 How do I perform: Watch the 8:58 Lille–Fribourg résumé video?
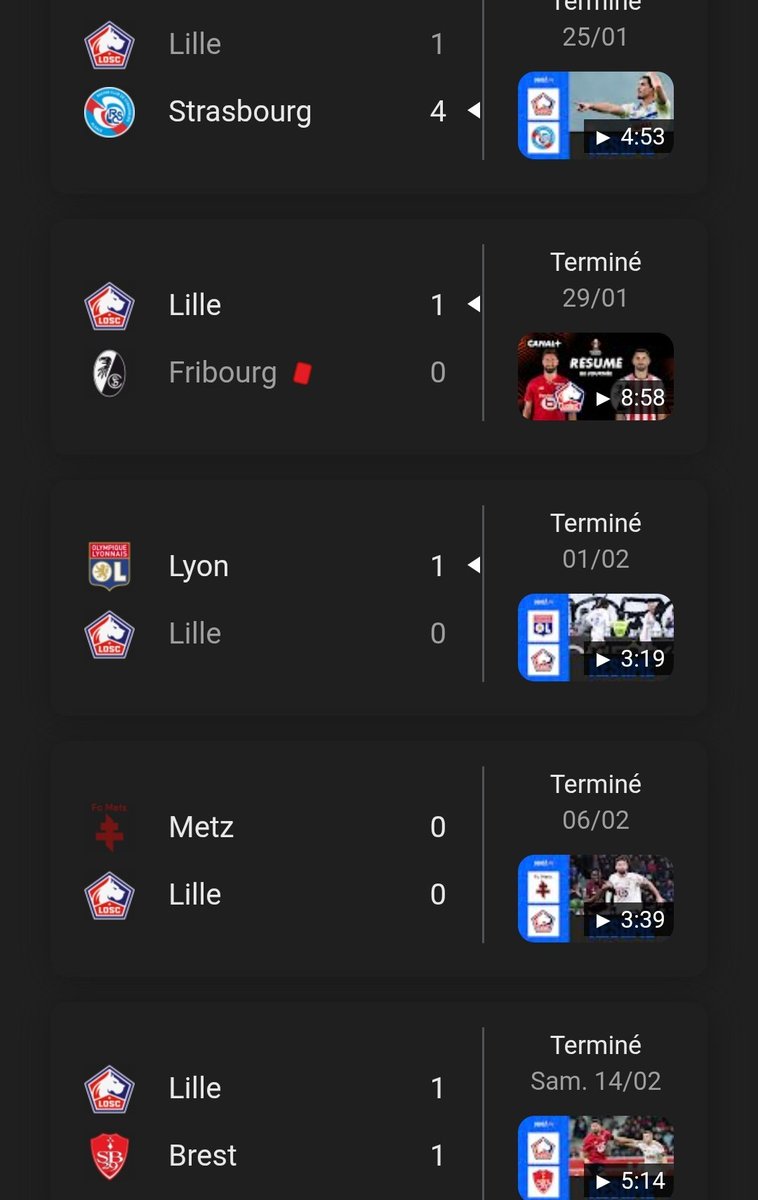click(596, 376)
